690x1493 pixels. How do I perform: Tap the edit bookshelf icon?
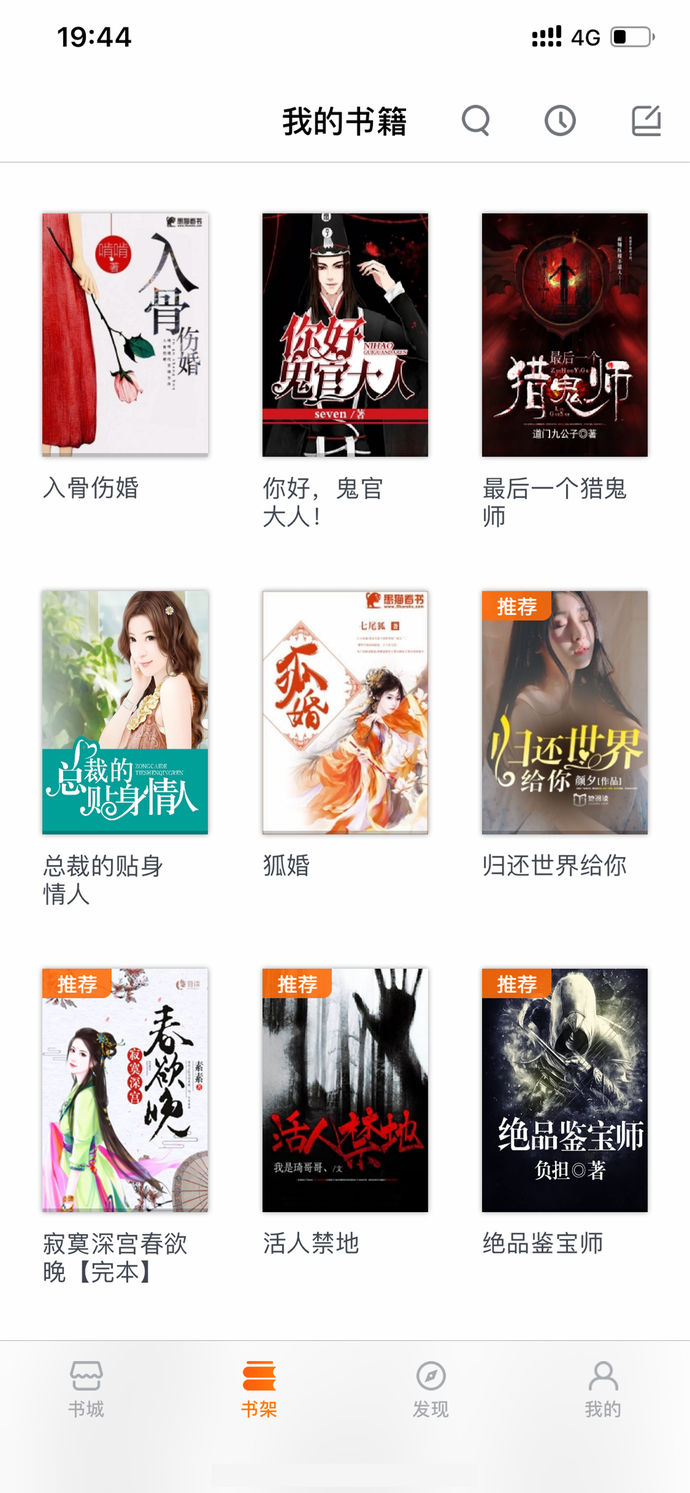[647, 122]
